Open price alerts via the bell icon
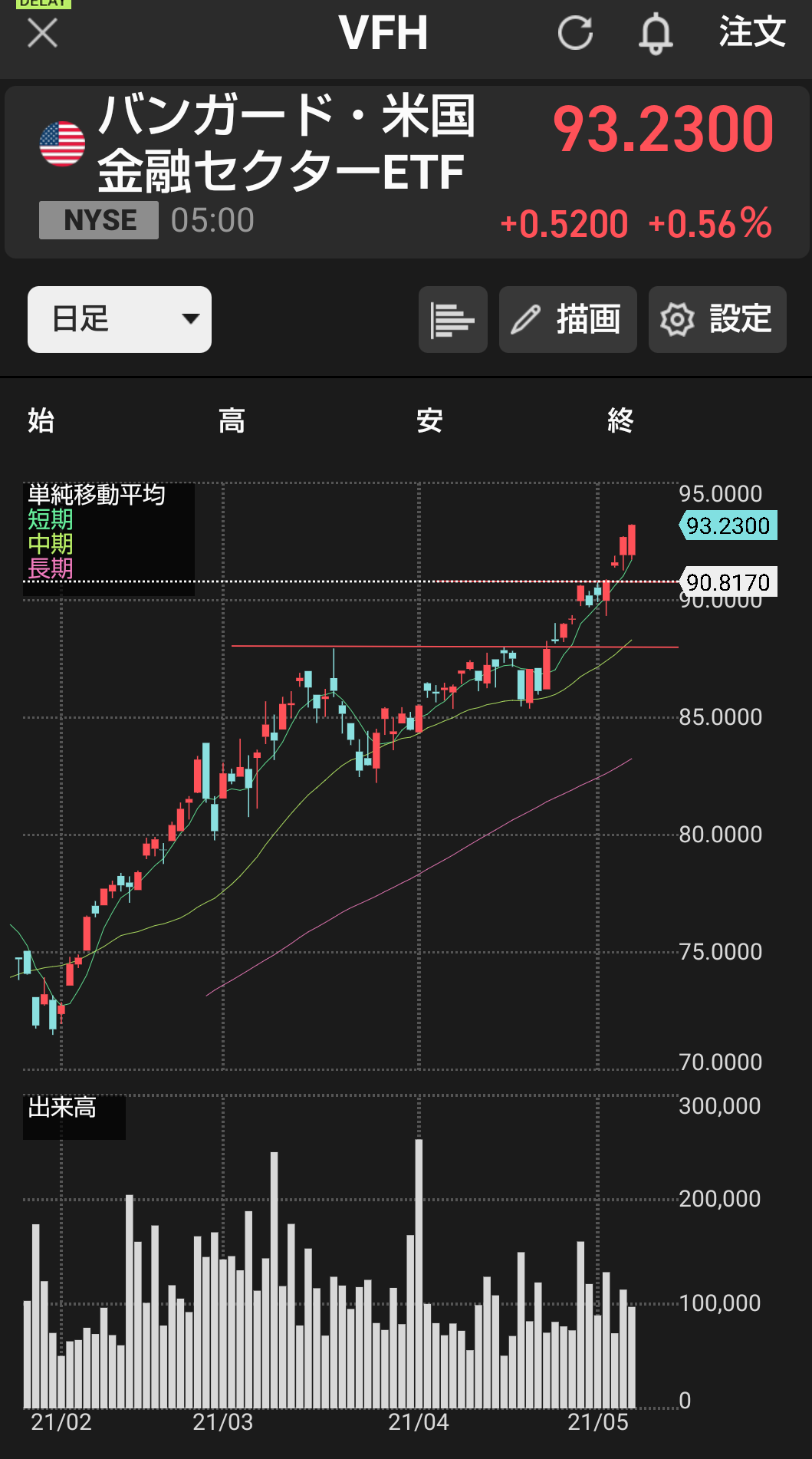The width and height of the screenshot is (812, 1459). (x=656, y=33)
